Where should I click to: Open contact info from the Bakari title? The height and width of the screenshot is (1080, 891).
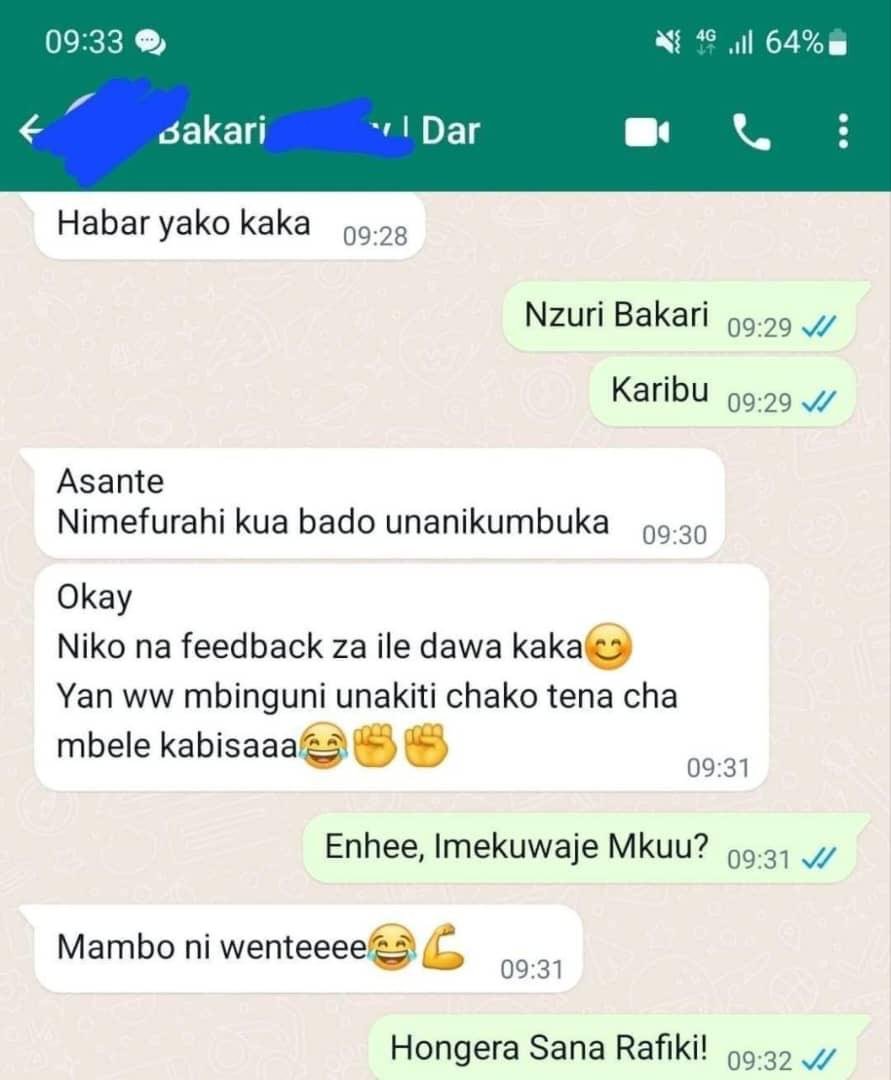(319, 130)
